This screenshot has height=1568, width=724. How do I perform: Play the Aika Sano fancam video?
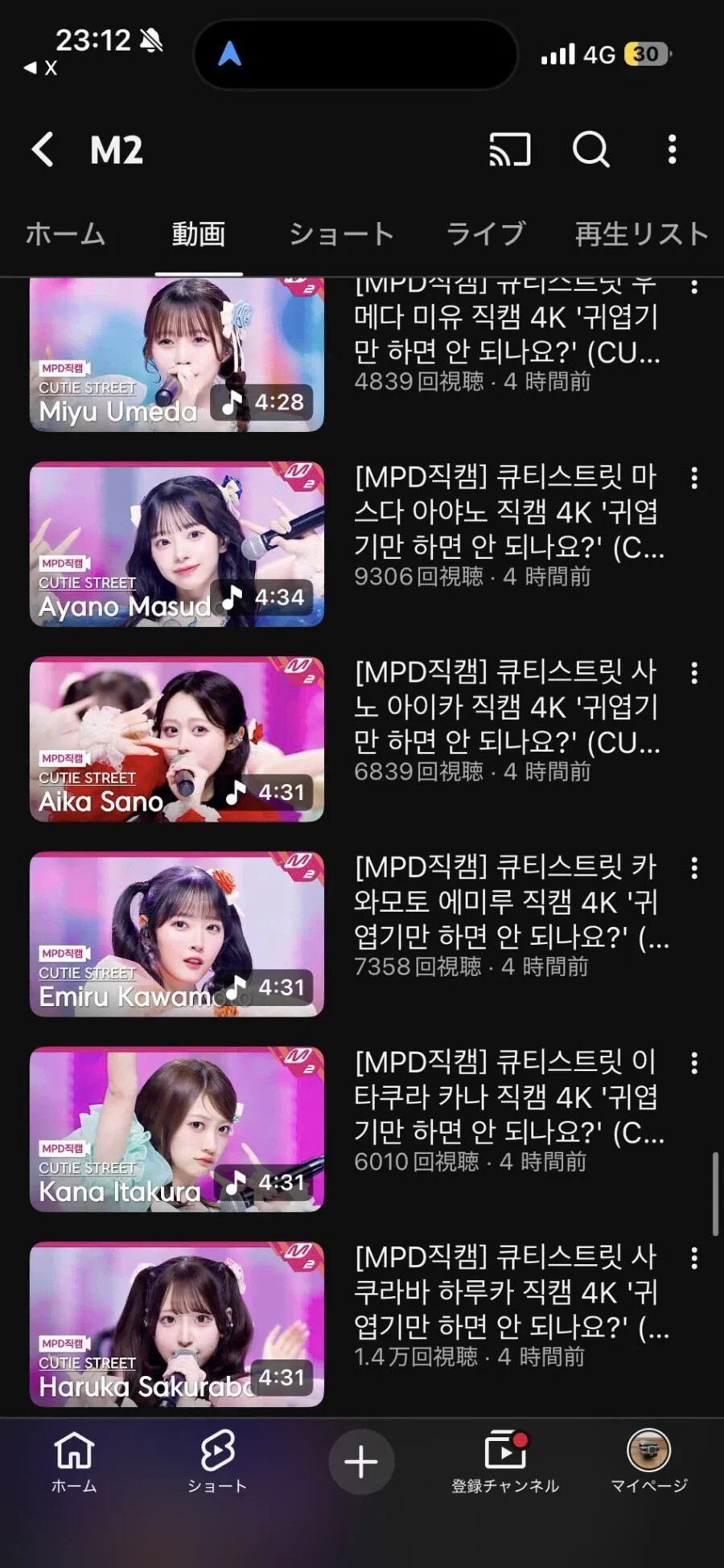pos(177,740)
